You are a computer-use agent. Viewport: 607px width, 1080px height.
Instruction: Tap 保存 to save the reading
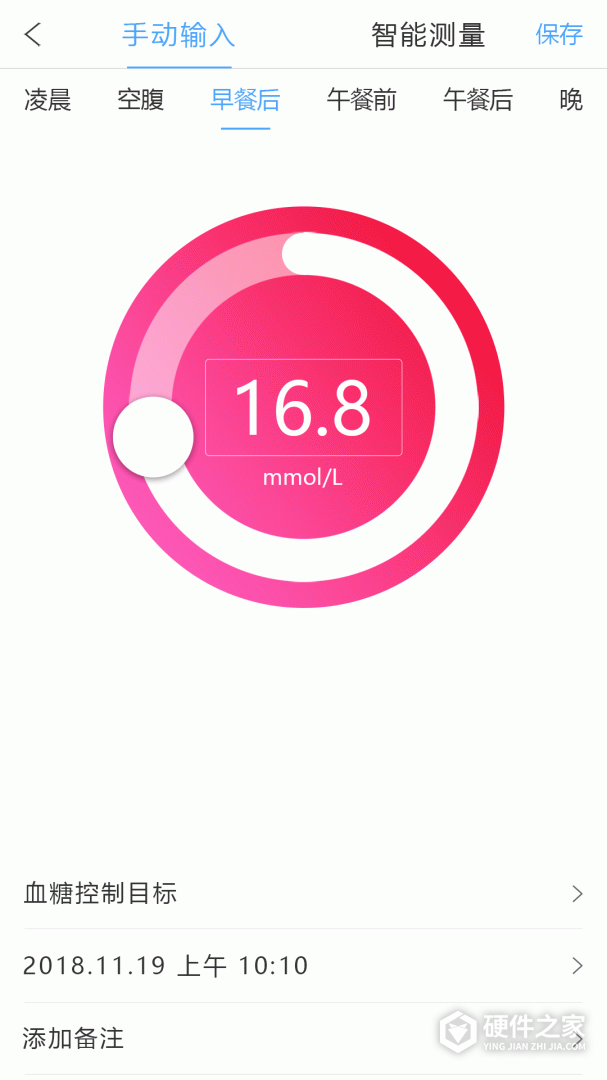(x=559, y=35)
